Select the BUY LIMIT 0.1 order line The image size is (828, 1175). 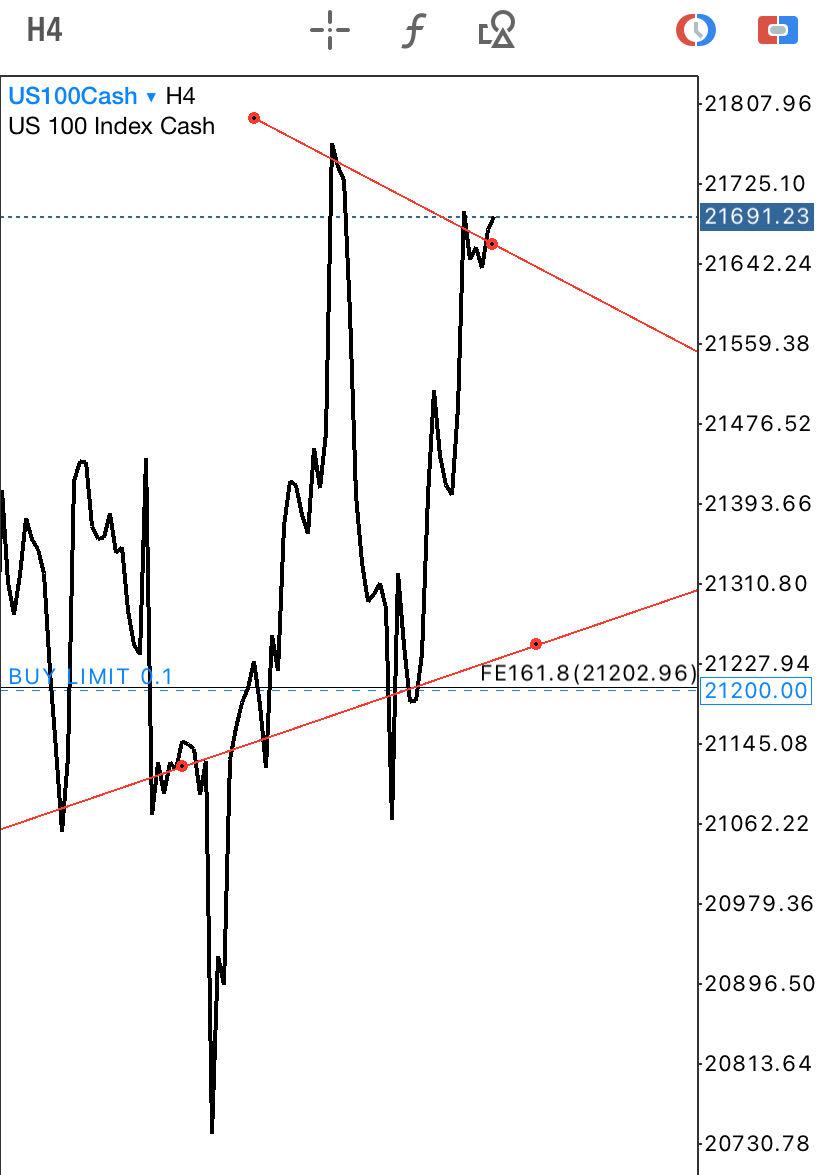click(x=90, y=677)
